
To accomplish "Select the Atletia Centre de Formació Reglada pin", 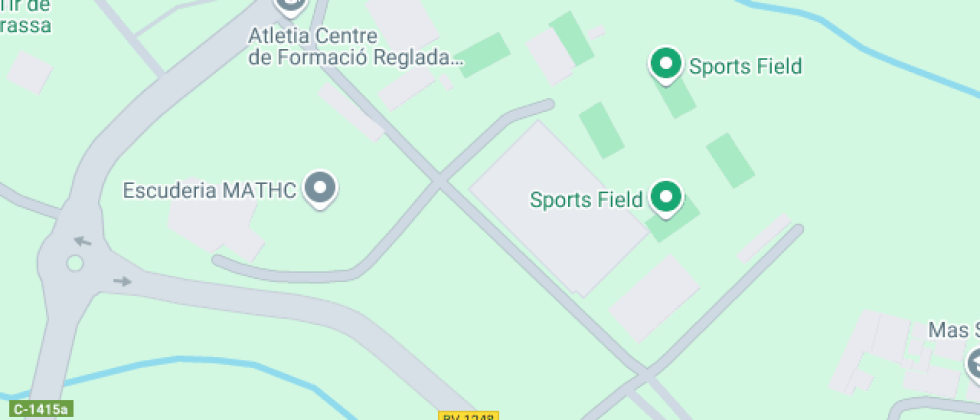I will pyautogui.click(x=292, y=6).
